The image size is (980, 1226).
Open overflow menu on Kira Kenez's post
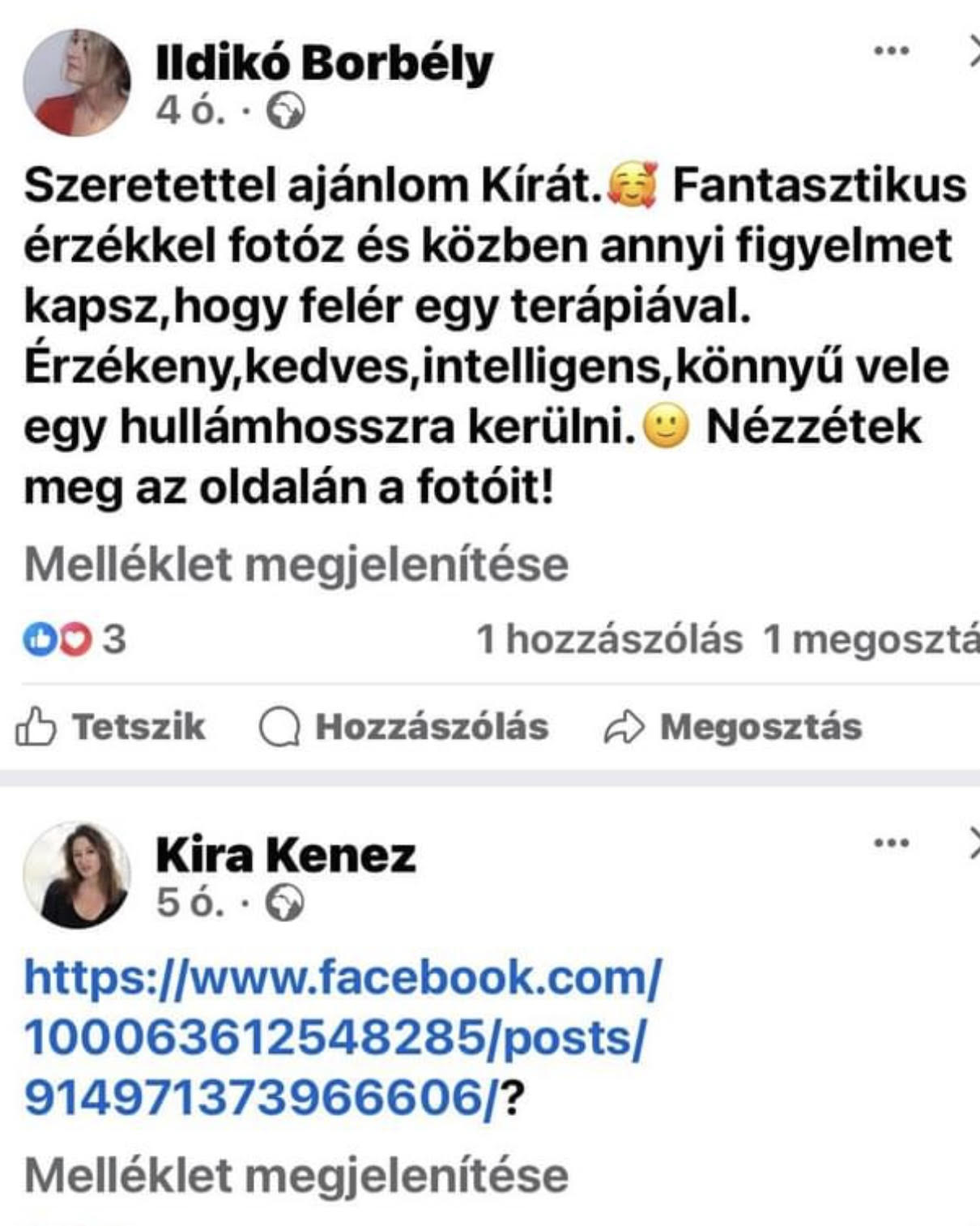pyautogui.click(x=892, y=844)
